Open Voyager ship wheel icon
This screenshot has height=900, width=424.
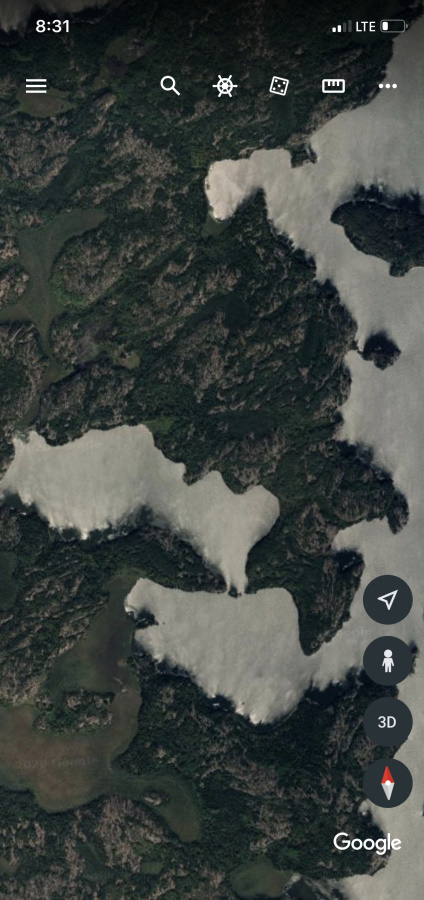(x=224, y=86)
